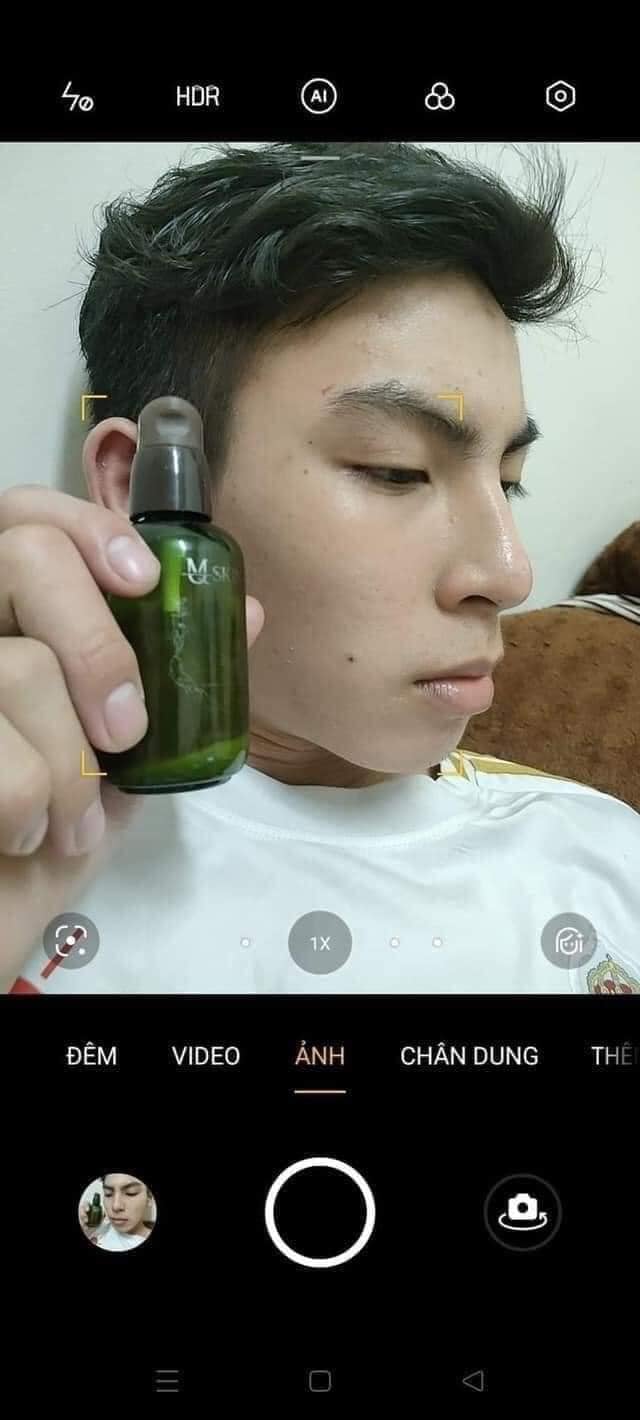Switch to VIDEO mode
The image size is (640, 1420).
[x=206, y=1055]
